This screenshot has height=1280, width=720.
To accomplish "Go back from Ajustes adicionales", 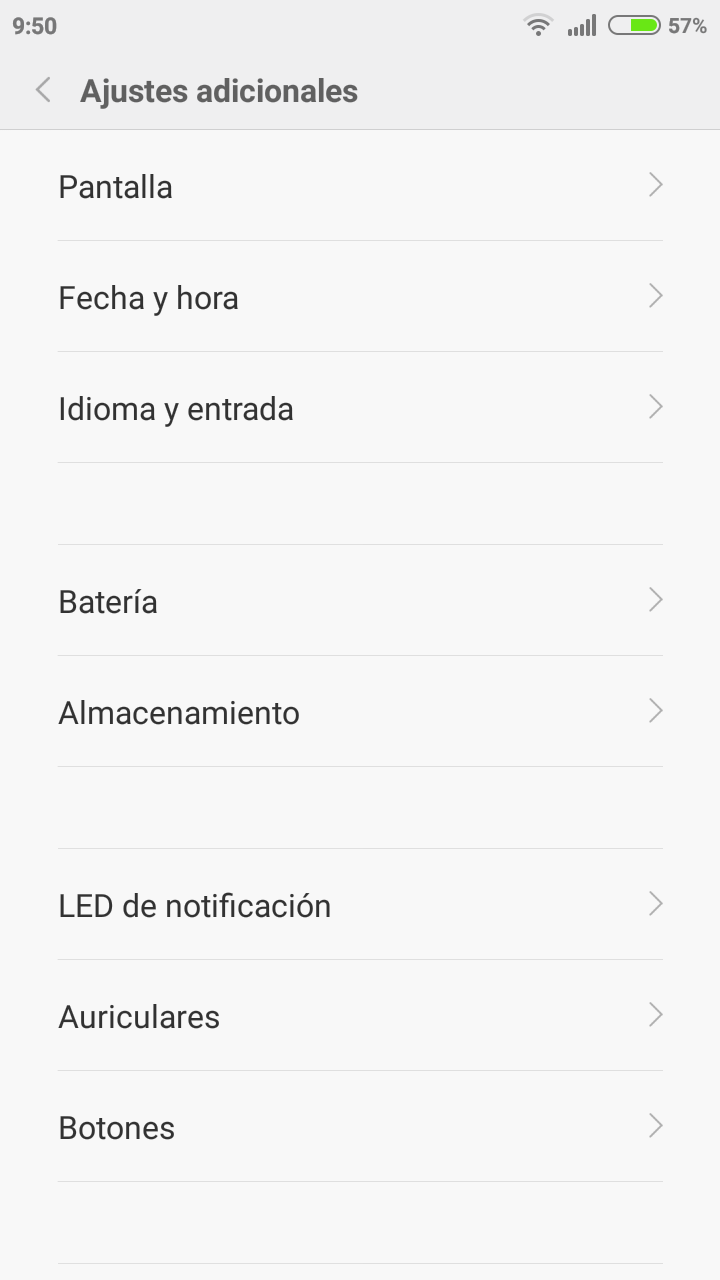I will (43, 90).
